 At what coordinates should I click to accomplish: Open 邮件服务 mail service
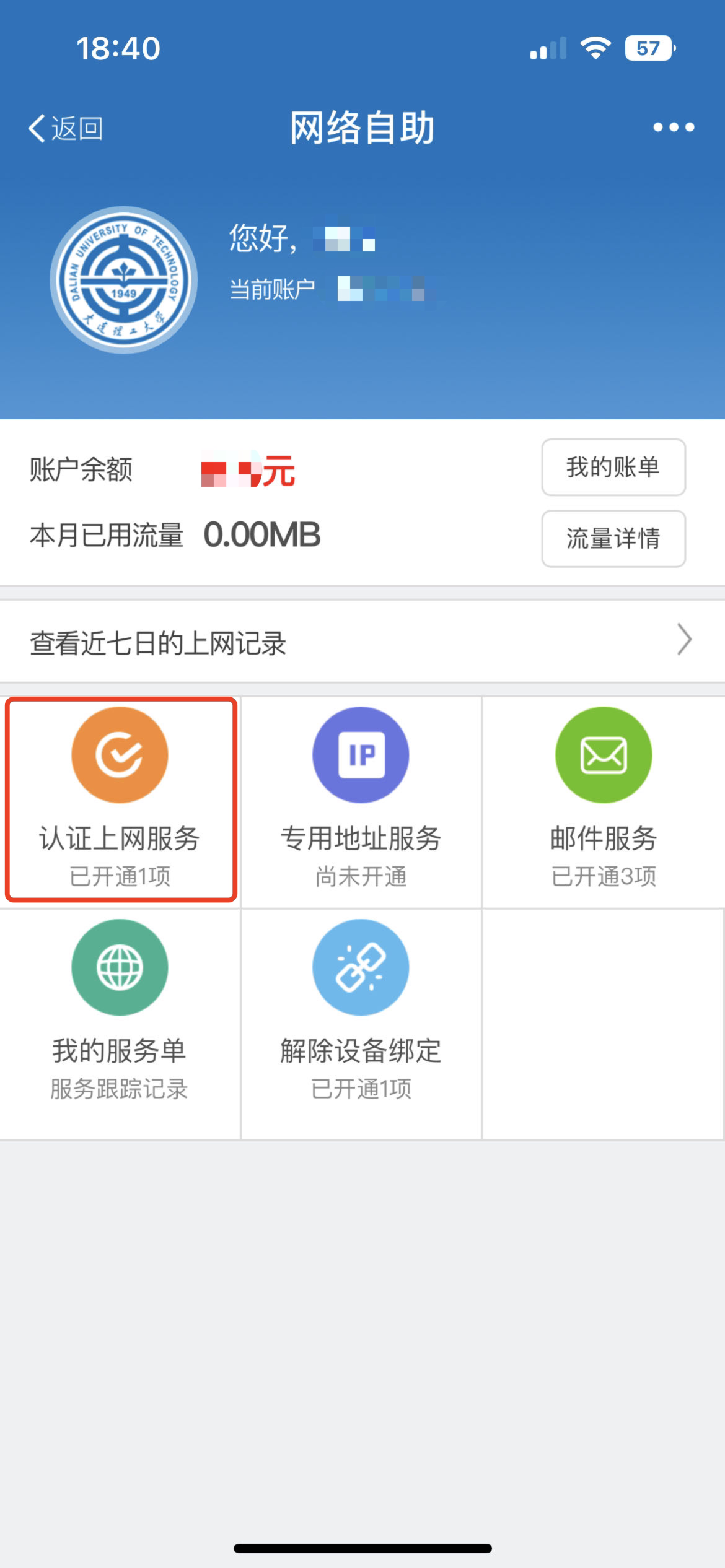(603, 799)
